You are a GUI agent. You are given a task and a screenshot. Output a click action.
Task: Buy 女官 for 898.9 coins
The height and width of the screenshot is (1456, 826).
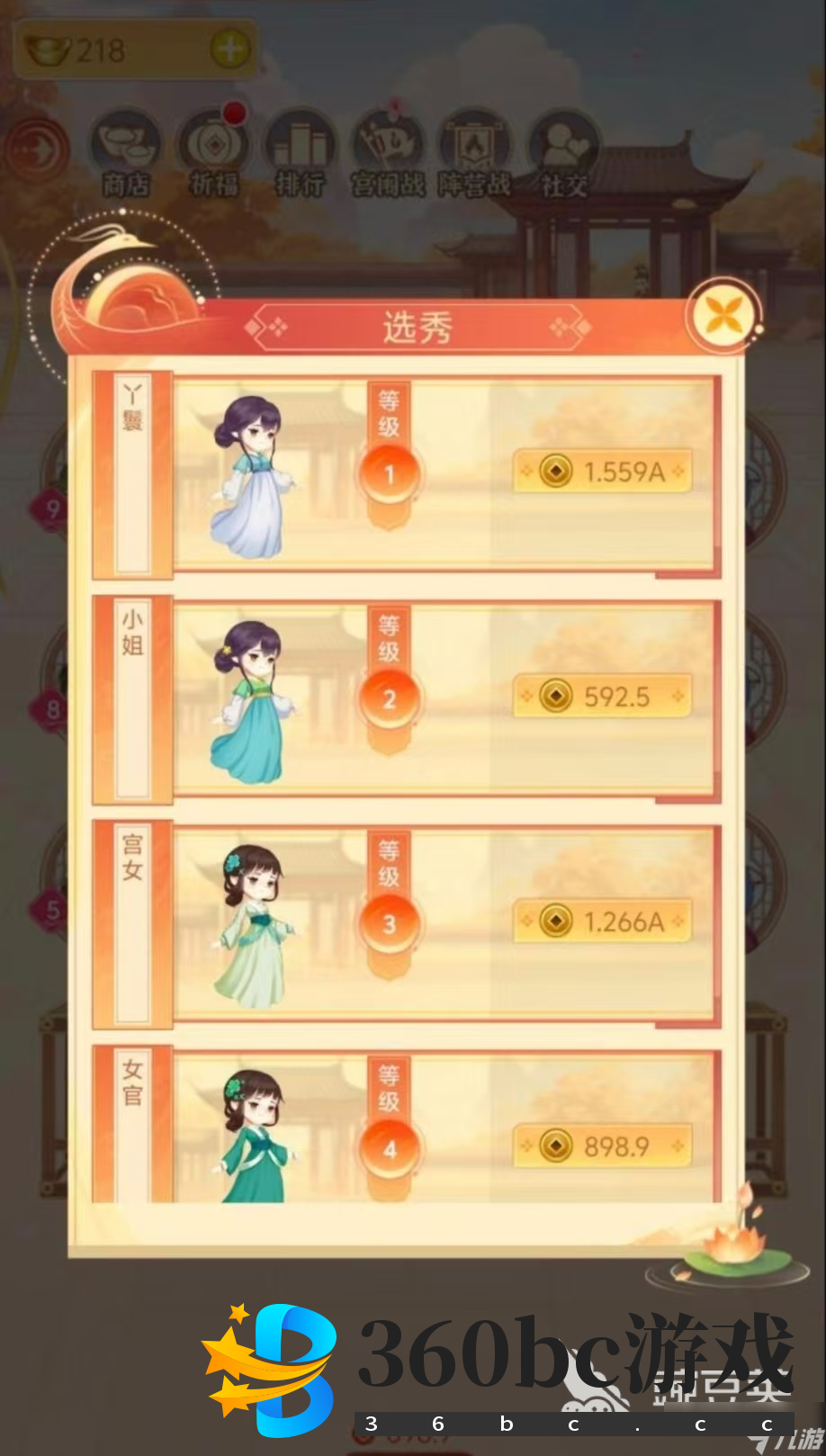(603, 1146)
